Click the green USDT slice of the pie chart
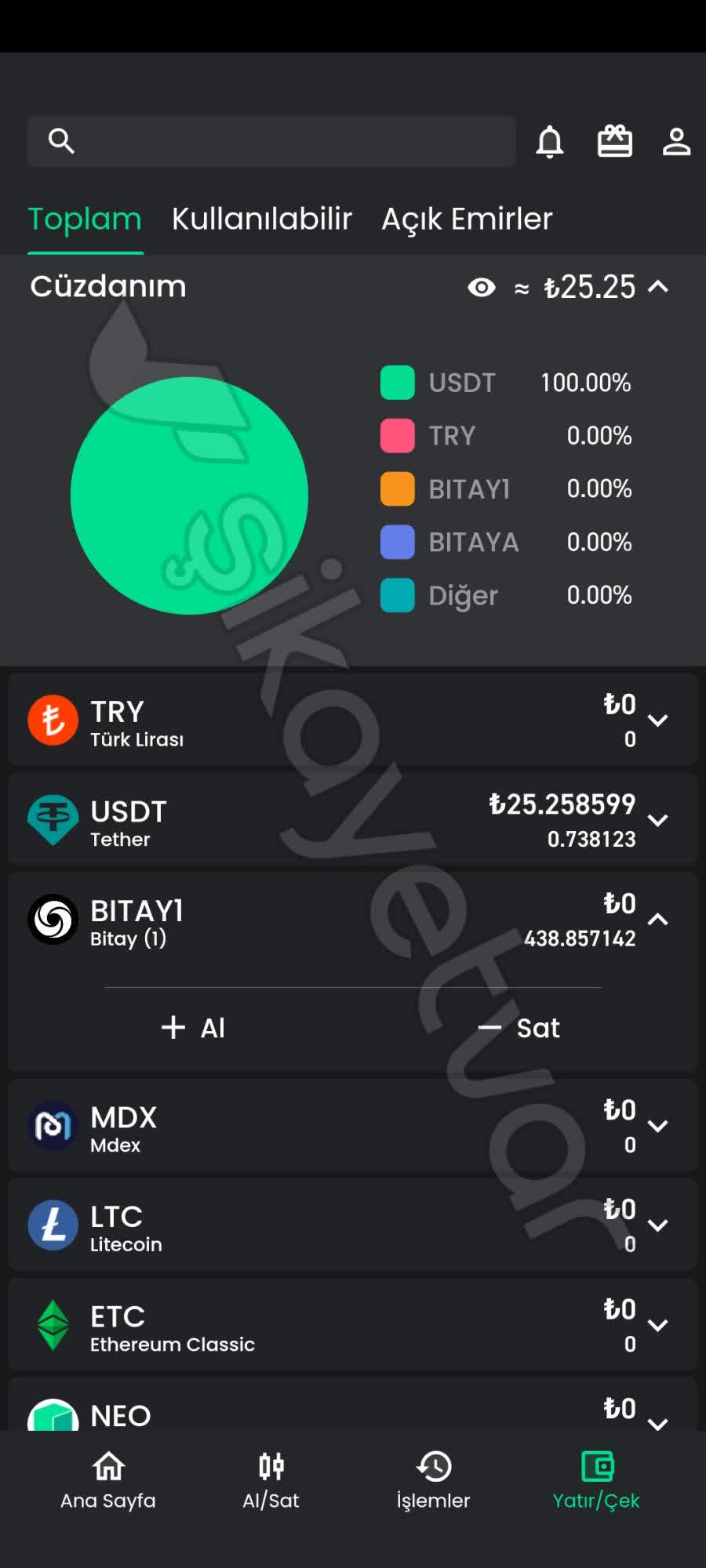This screenshot has height=1568, width=706. (188, 494)
